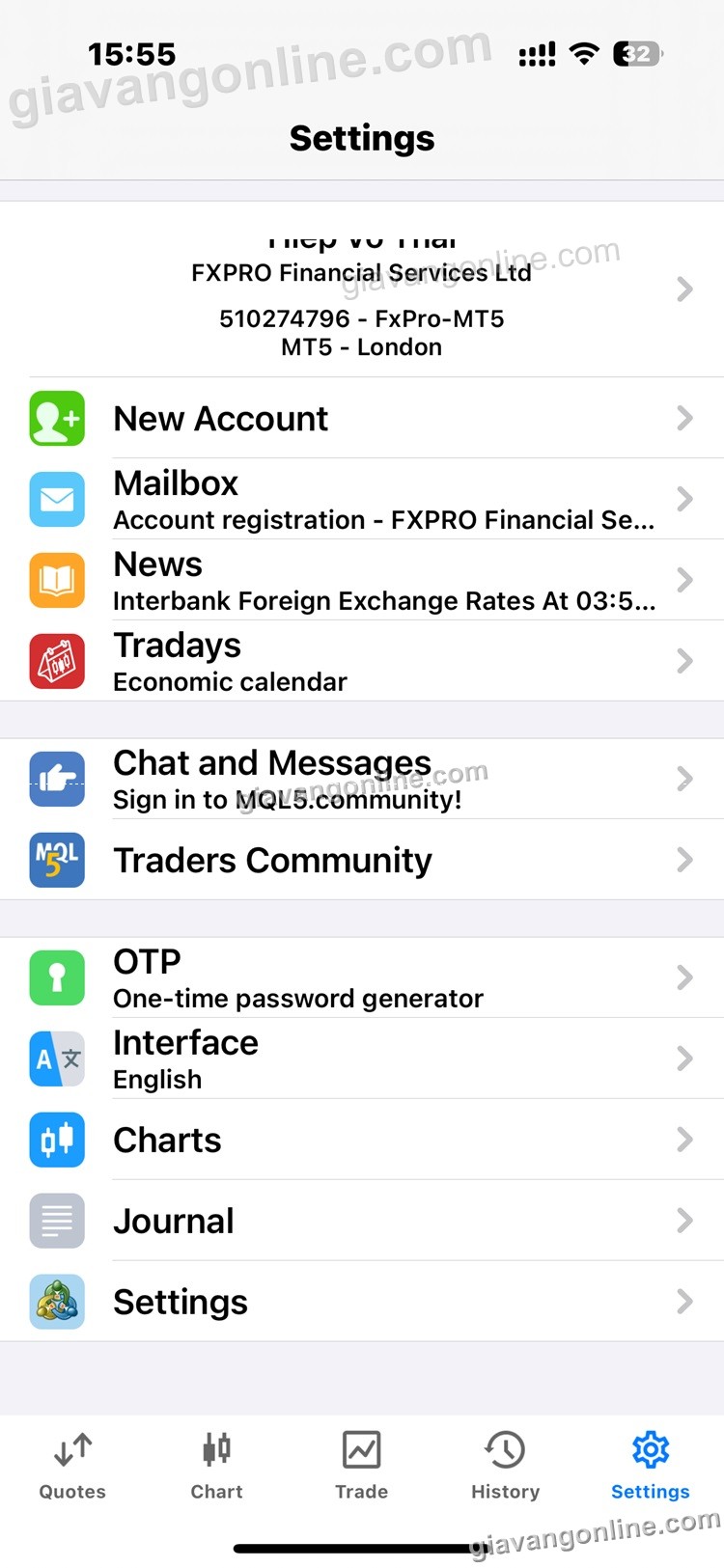Image resolution: width=724 pixels, height=1568 pixels.
Task: Open the News section
Action: [x=362, y=581]
